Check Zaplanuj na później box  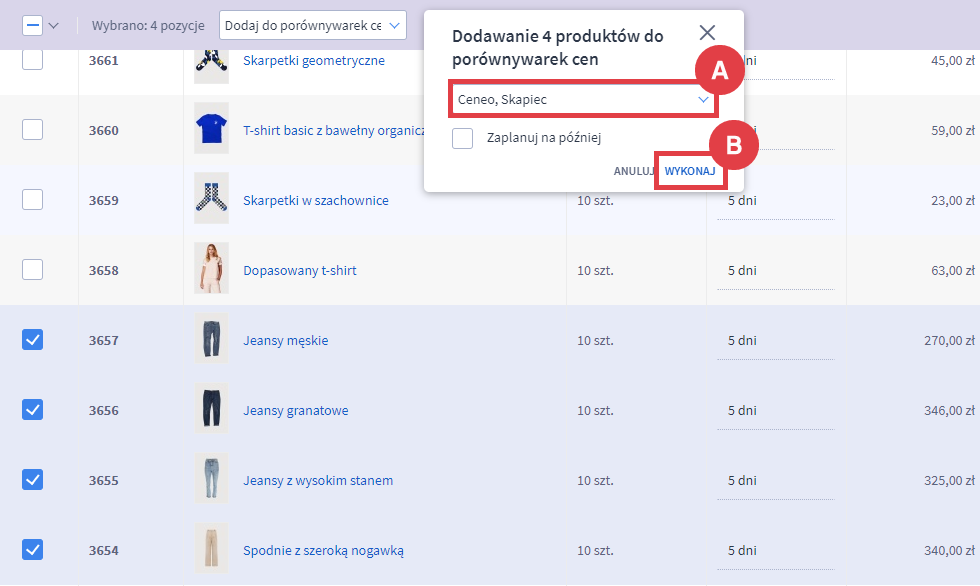coord(462,138)
